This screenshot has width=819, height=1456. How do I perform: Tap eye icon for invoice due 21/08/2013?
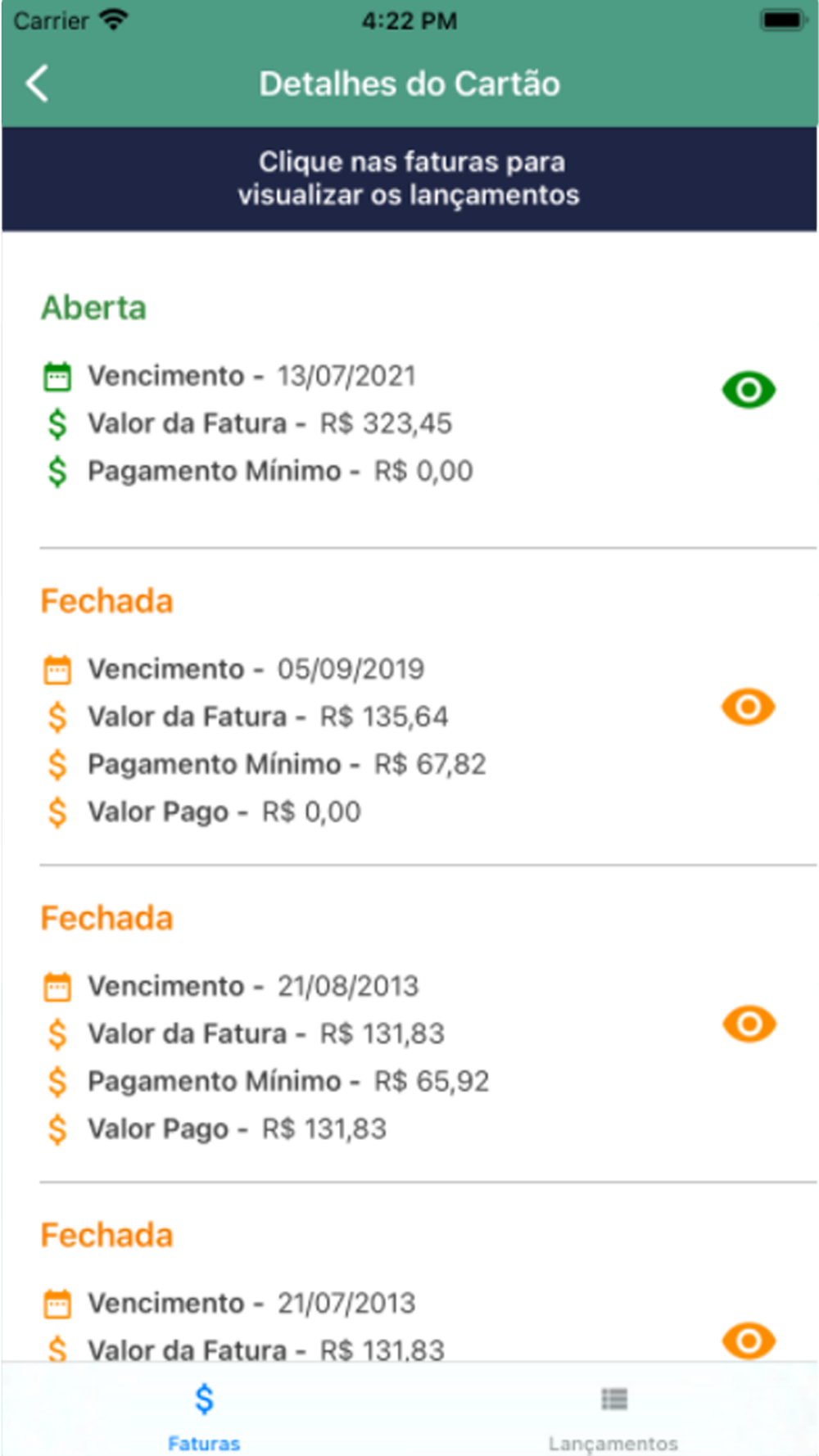[749, 1024]
